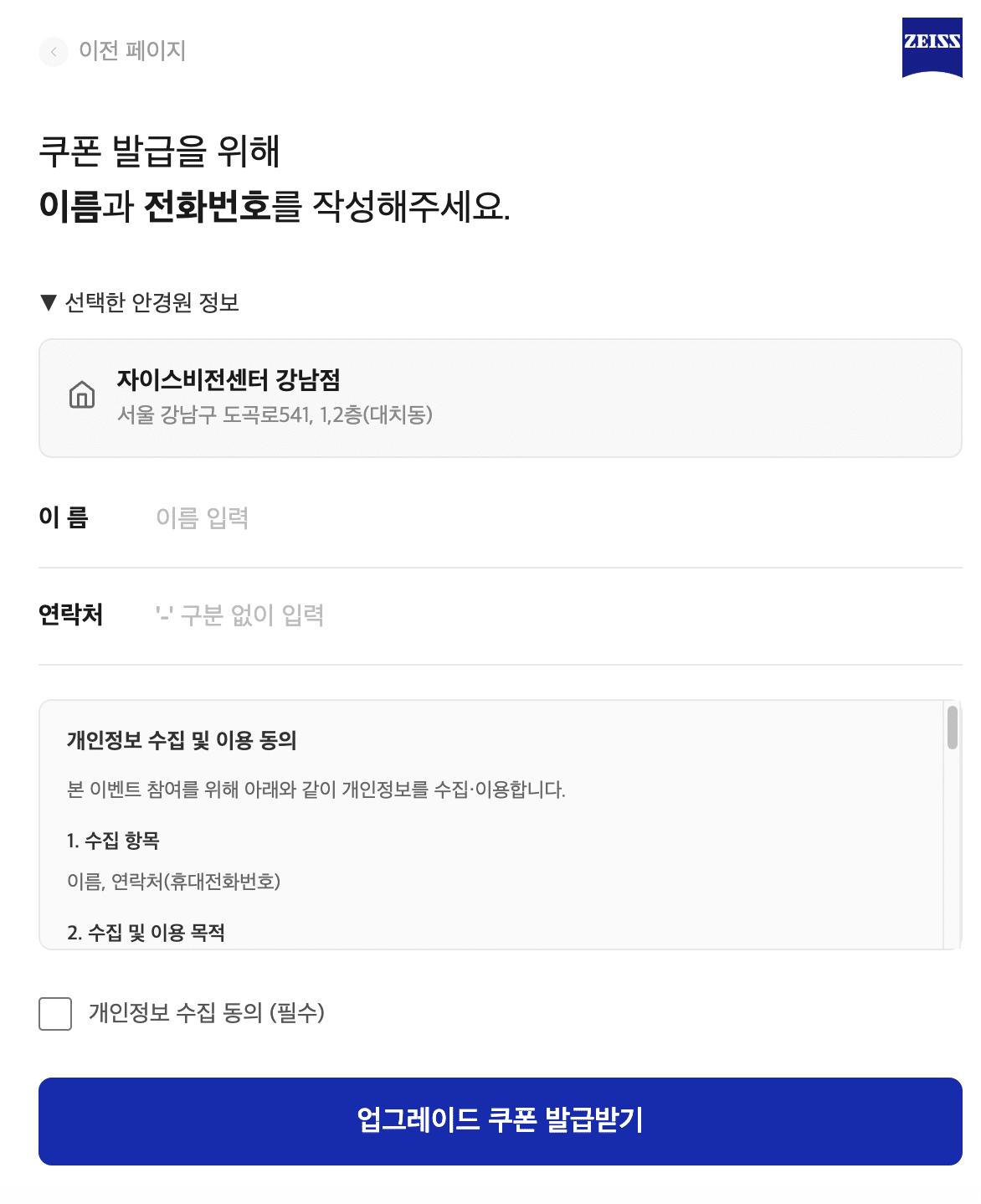Collapse the 선택한 안경원 정보 section

click(x=139, y=302)
